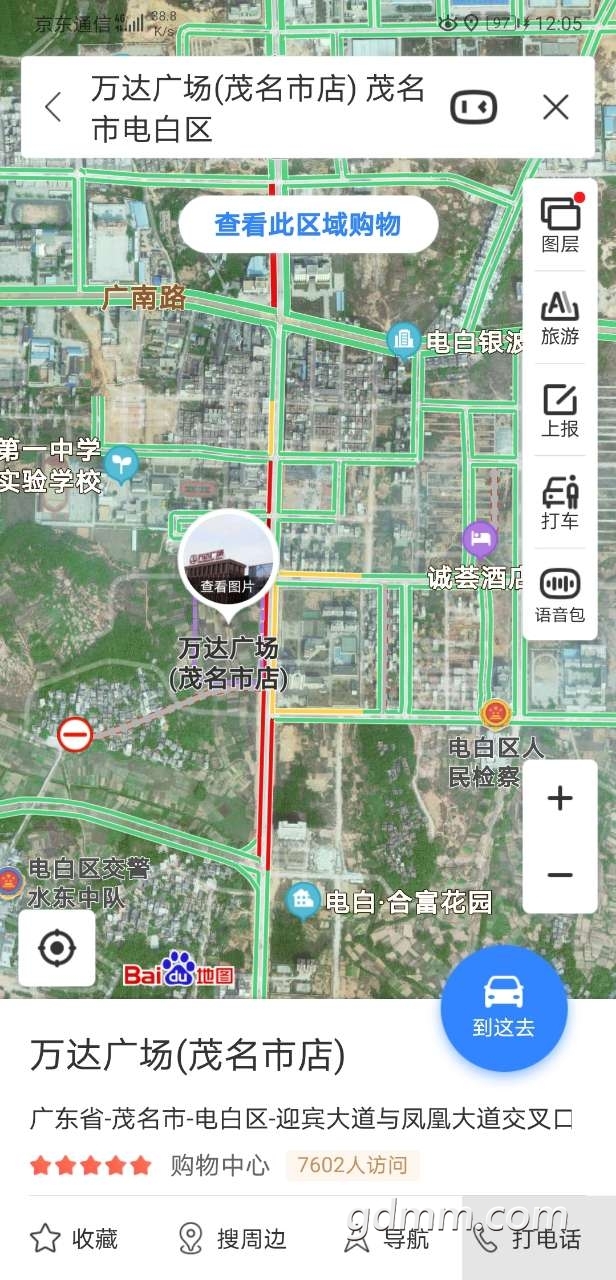Screen dimensions: 616x1280
Task: View the 万达广场 photo thumbnail
Action: [227, 560]
